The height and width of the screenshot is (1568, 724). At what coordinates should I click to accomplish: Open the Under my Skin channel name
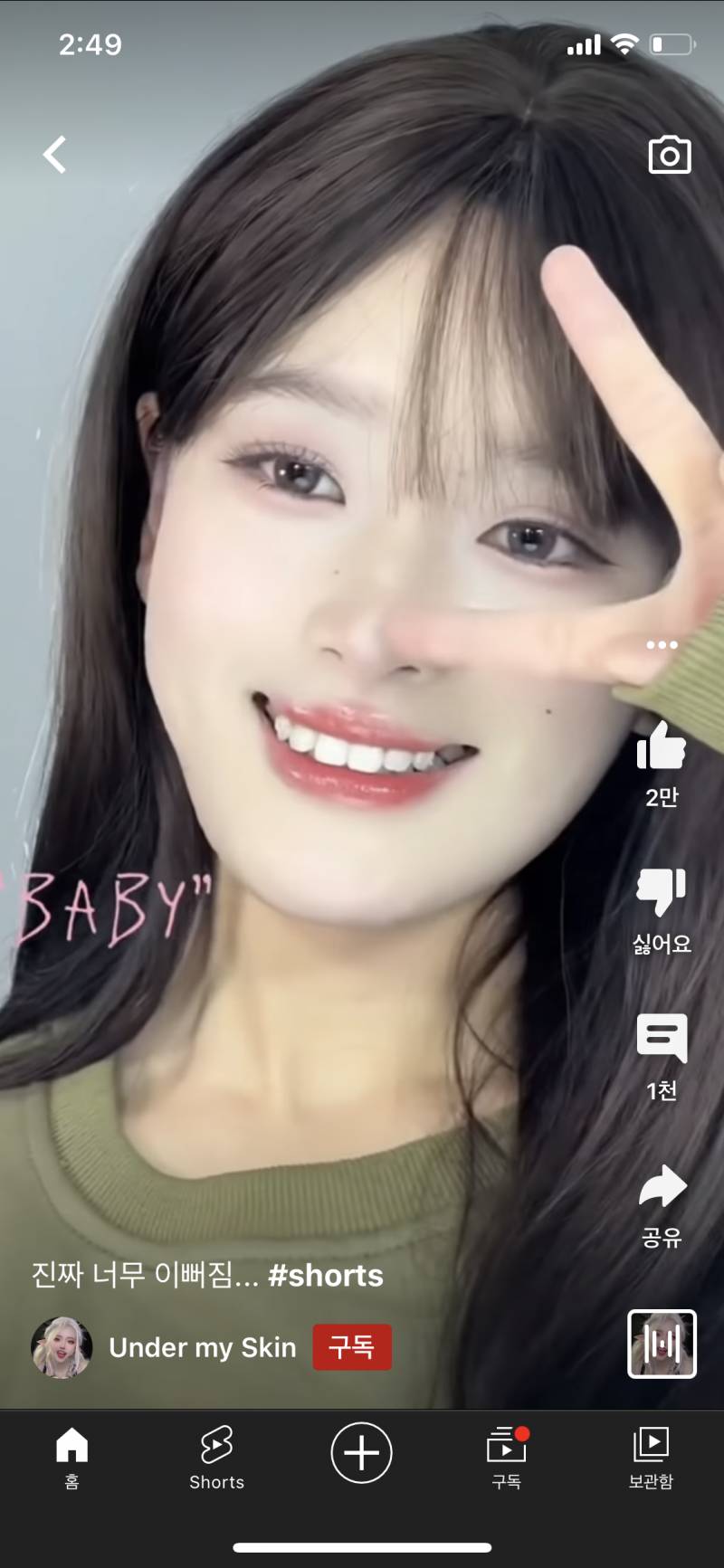203,1347
